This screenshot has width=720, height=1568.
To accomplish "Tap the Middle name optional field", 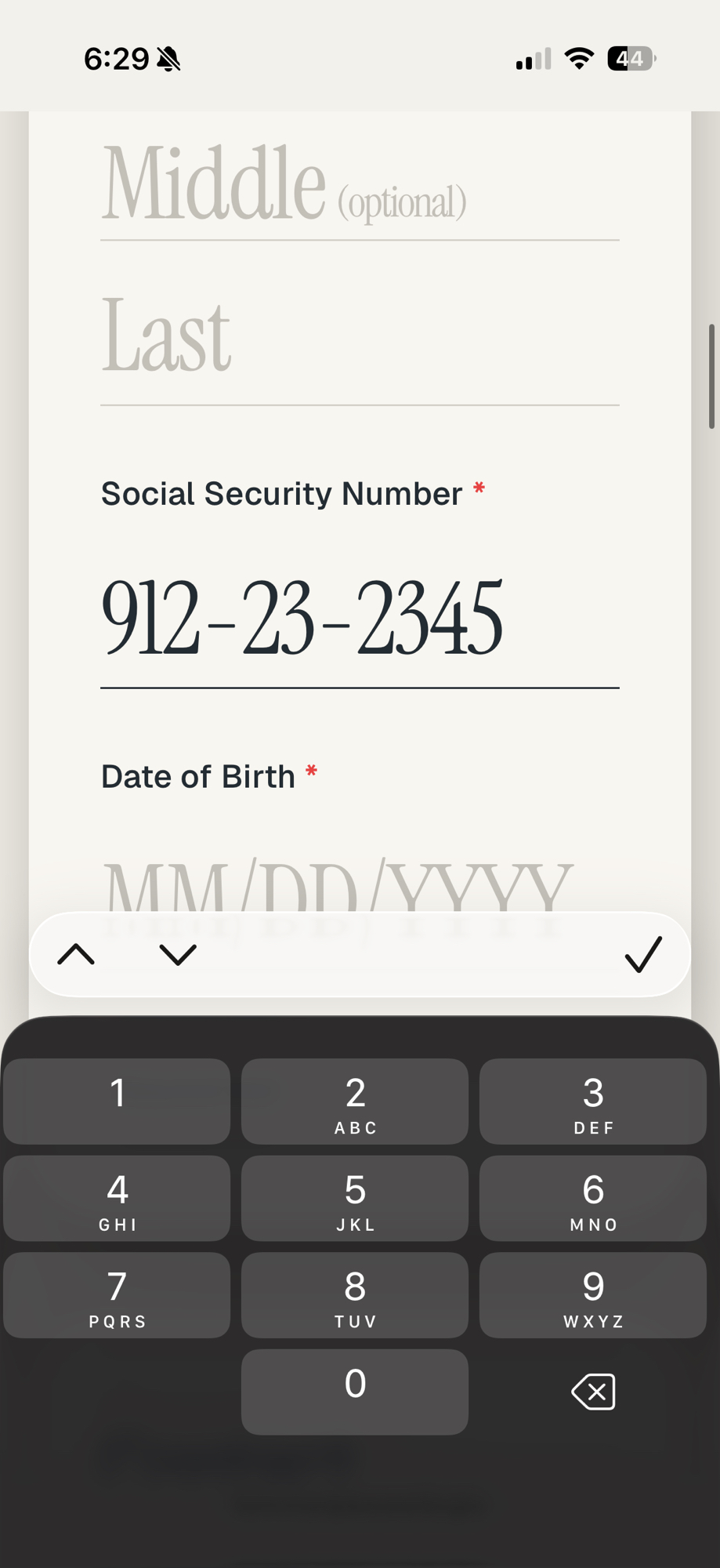I will [x=360, y=185].
